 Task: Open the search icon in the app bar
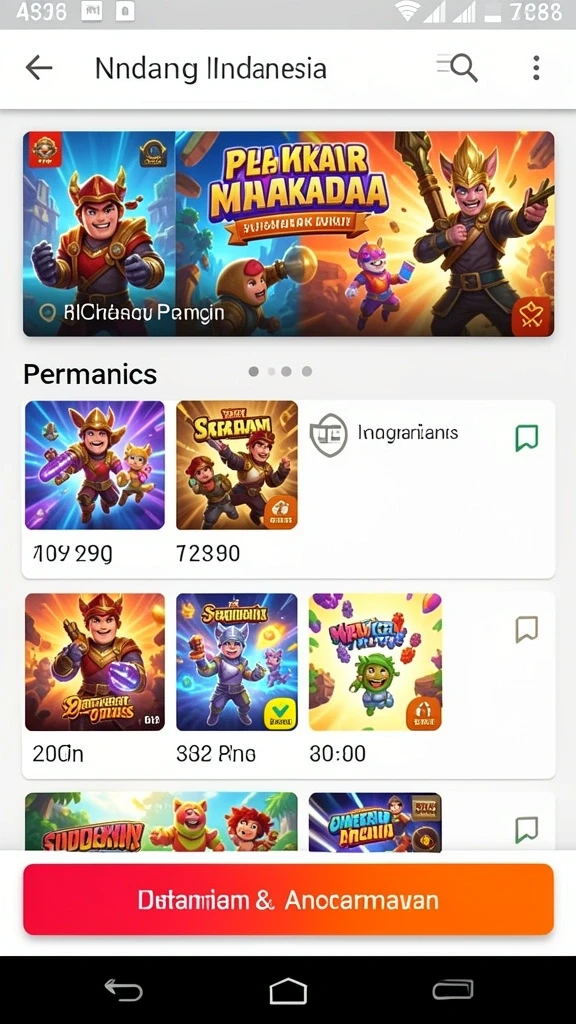pyautogui.click(x=458, y=67)
